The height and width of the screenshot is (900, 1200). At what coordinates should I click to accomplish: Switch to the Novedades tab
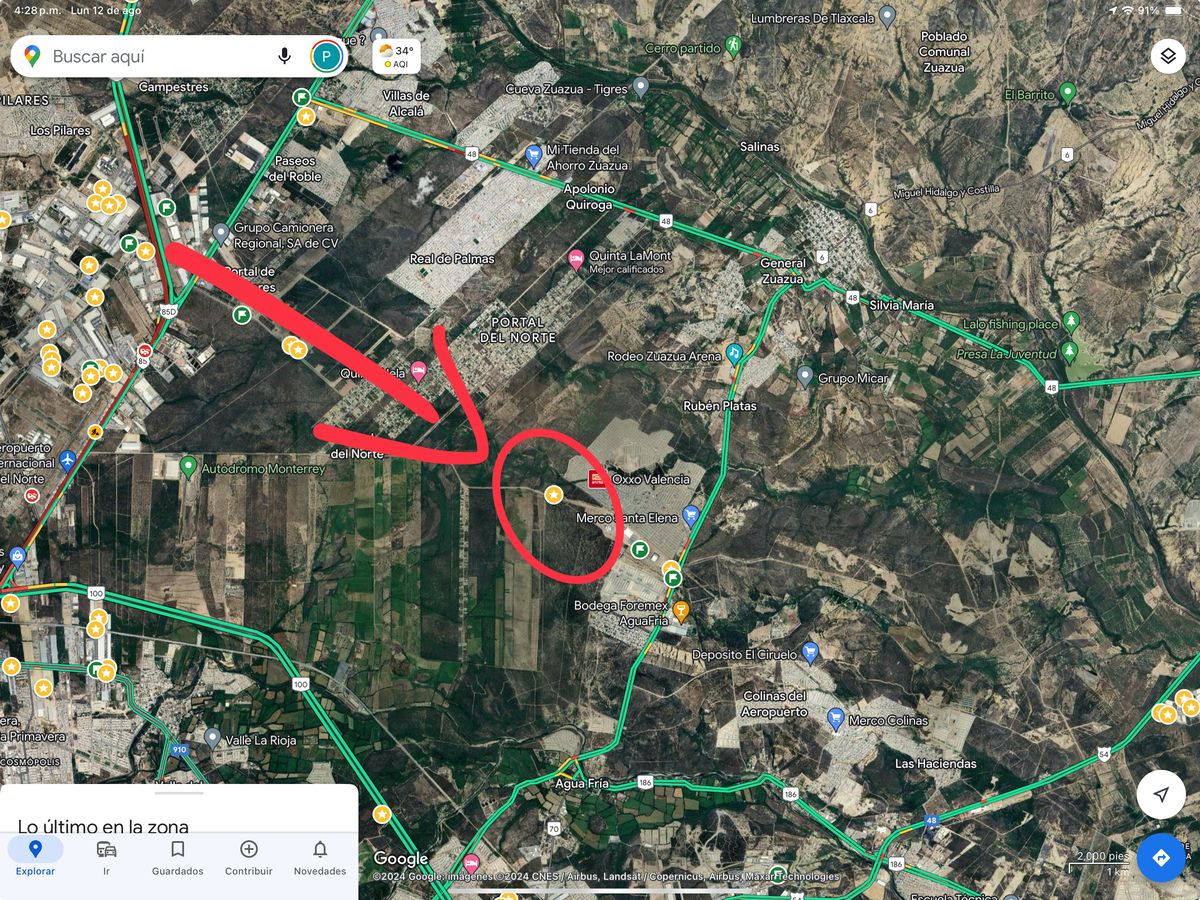click(319, 858)
